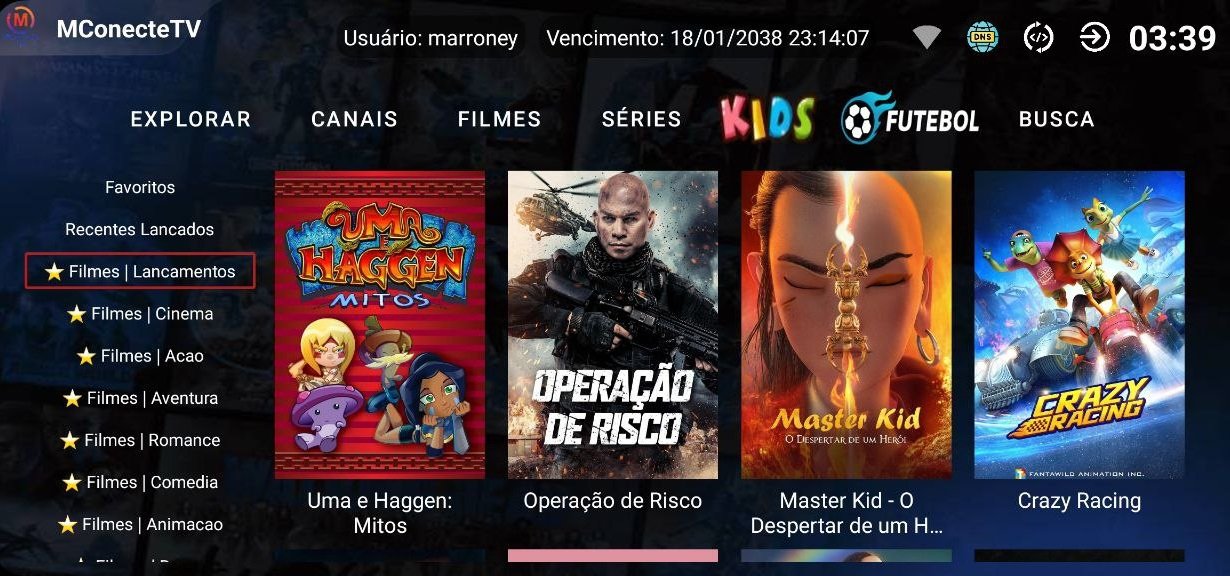The width and height of the screenshot is (1230, 576).
Task: Select the Filmes | Comedia category
Action: pyautogui.click(x=140, y=482)
